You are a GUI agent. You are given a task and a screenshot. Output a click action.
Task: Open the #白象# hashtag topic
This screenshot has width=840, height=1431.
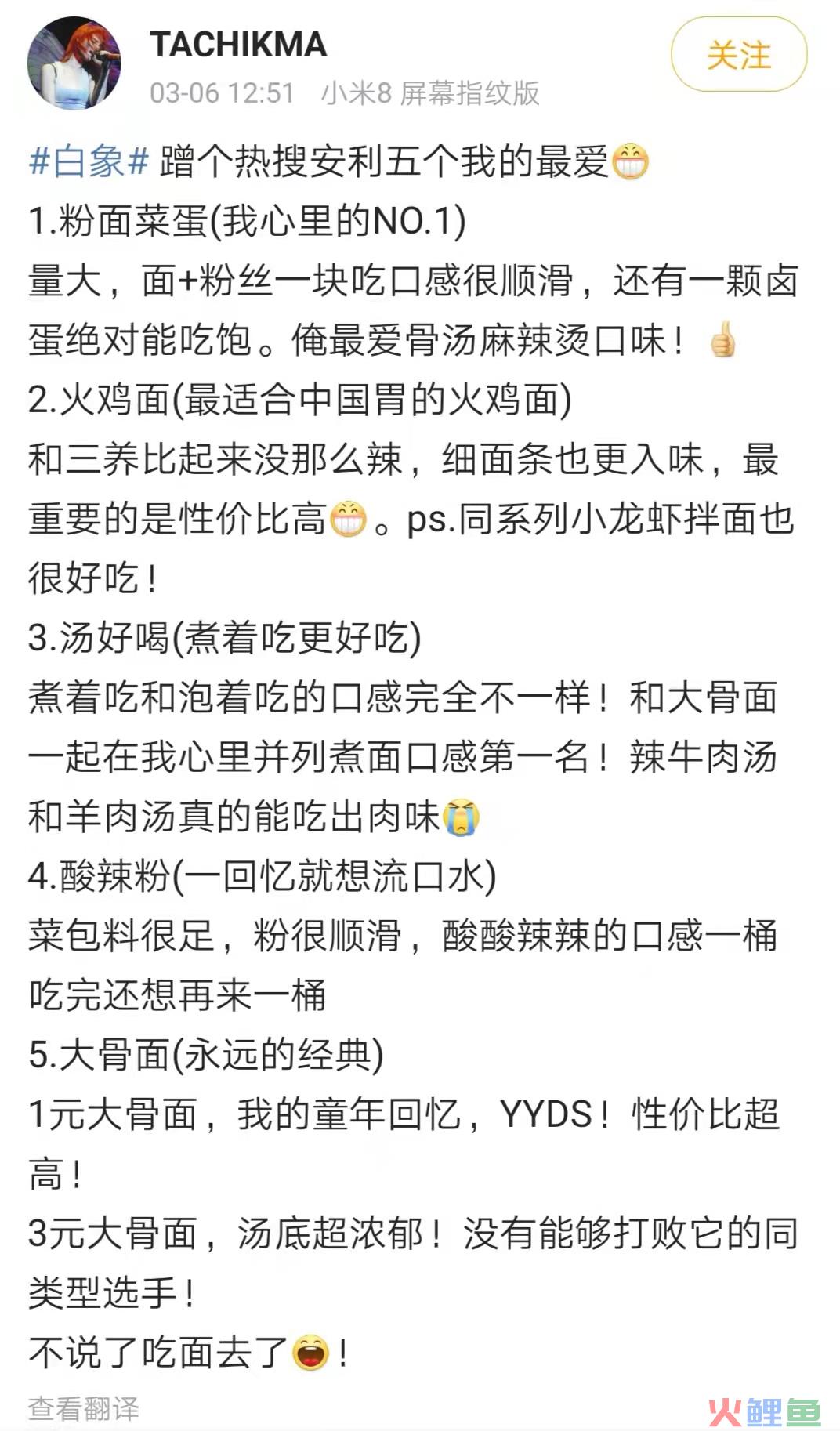[x=89, y=162]
